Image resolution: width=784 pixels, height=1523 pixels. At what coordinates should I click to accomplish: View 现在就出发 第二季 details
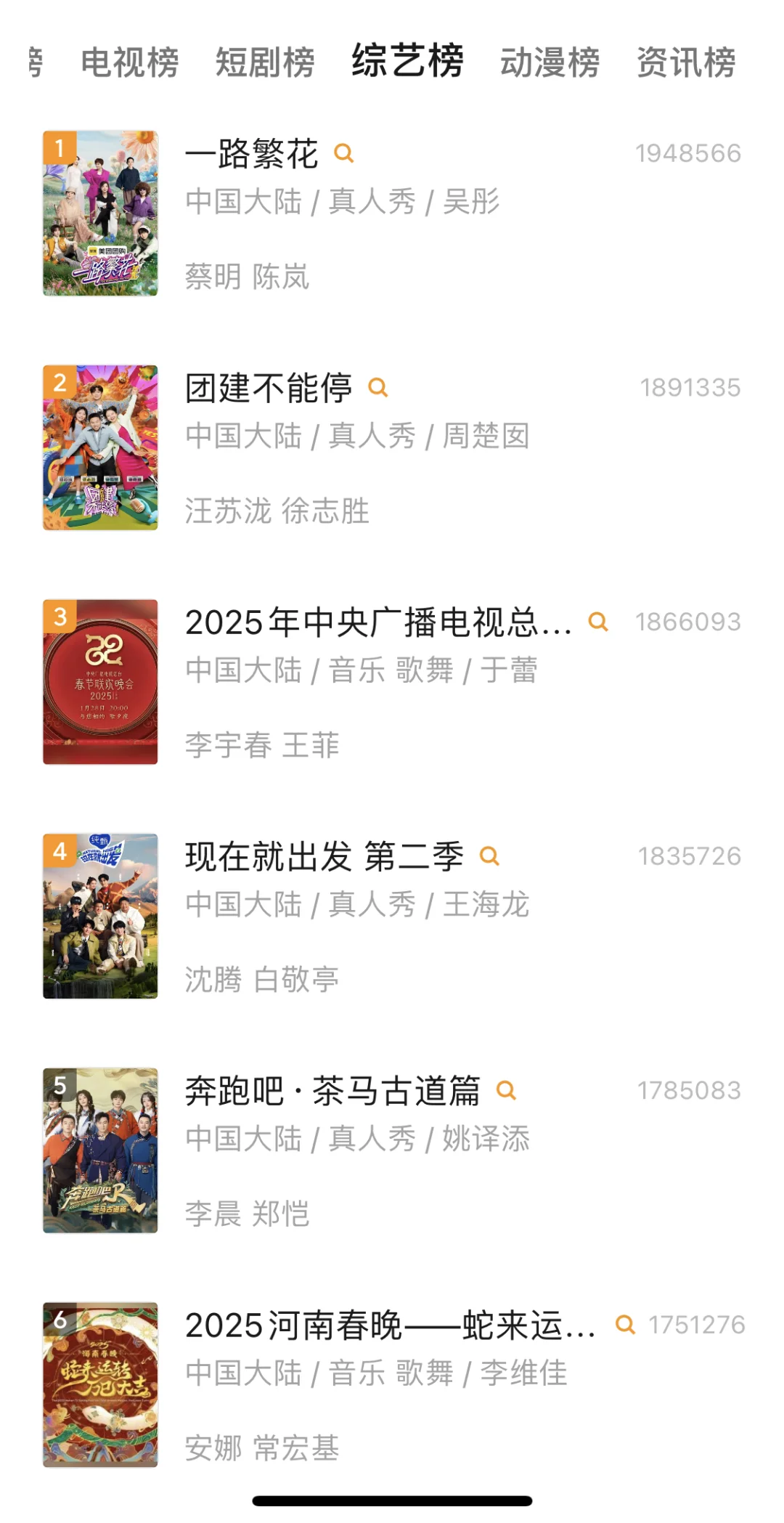[324, 857]
